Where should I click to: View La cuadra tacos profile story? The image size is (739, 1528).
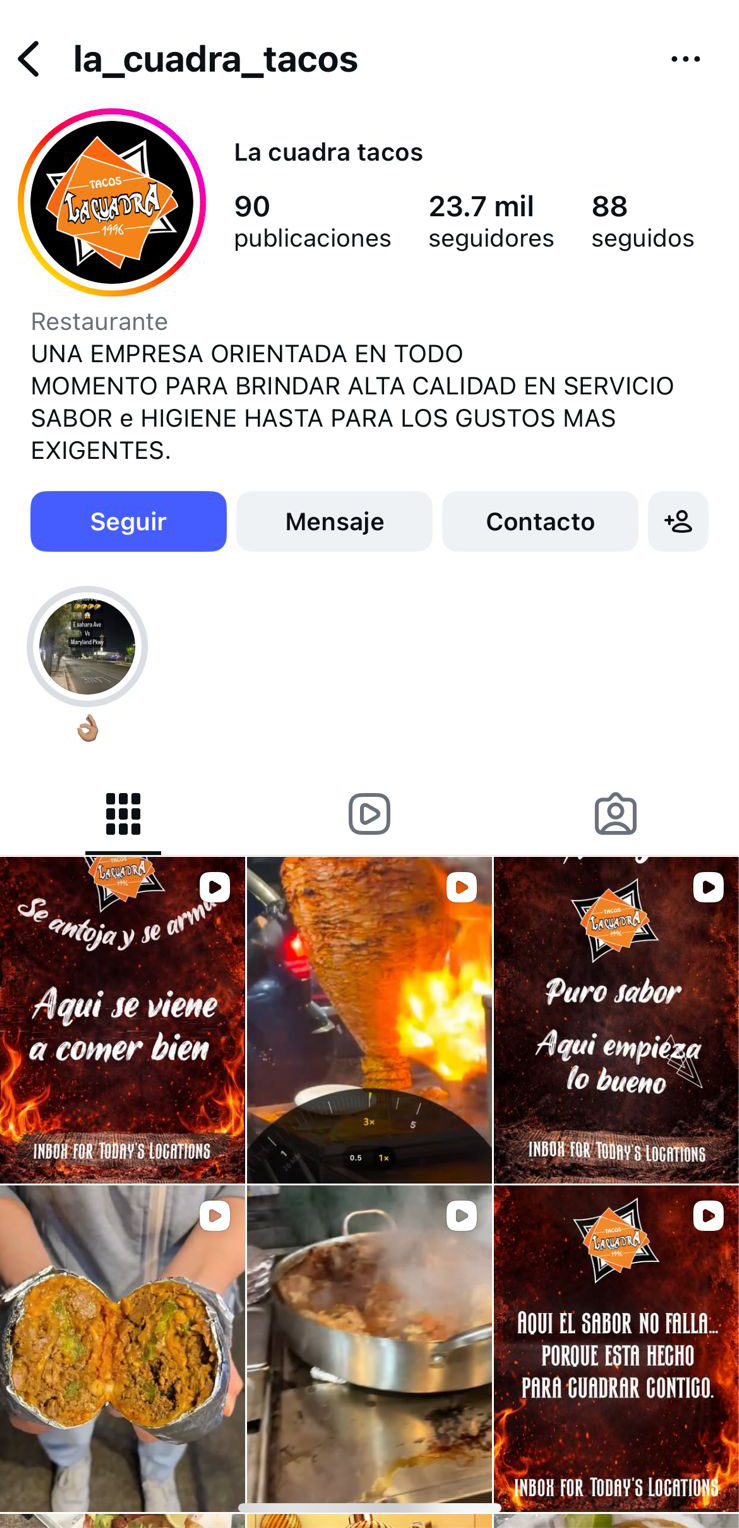(112, 202)
